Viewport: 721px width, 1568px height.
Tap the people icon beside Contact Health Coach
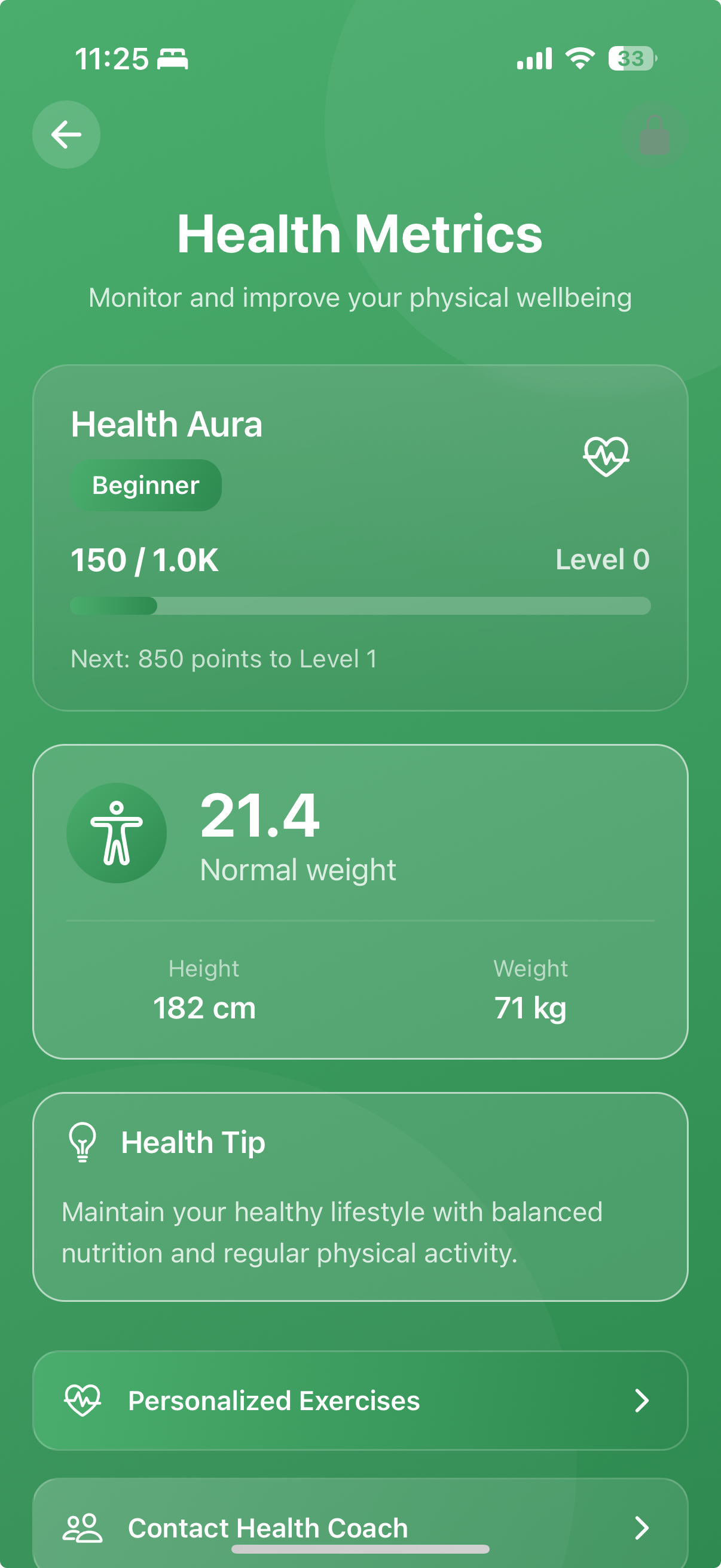point(84,1527)
